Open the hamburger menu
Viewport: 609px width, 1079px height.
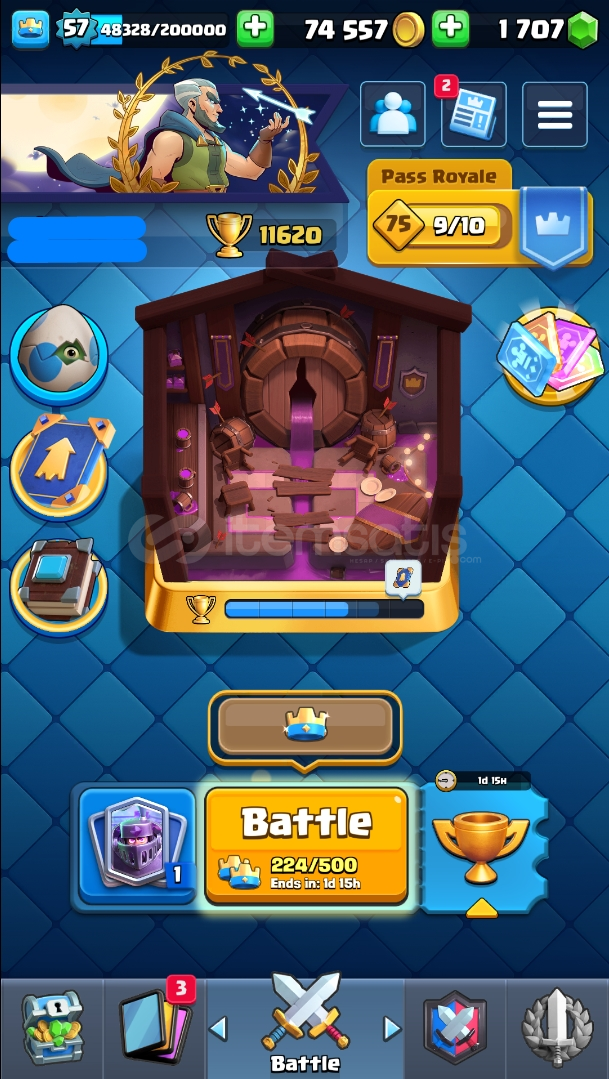pyautogui.click(x=555, y=114)
